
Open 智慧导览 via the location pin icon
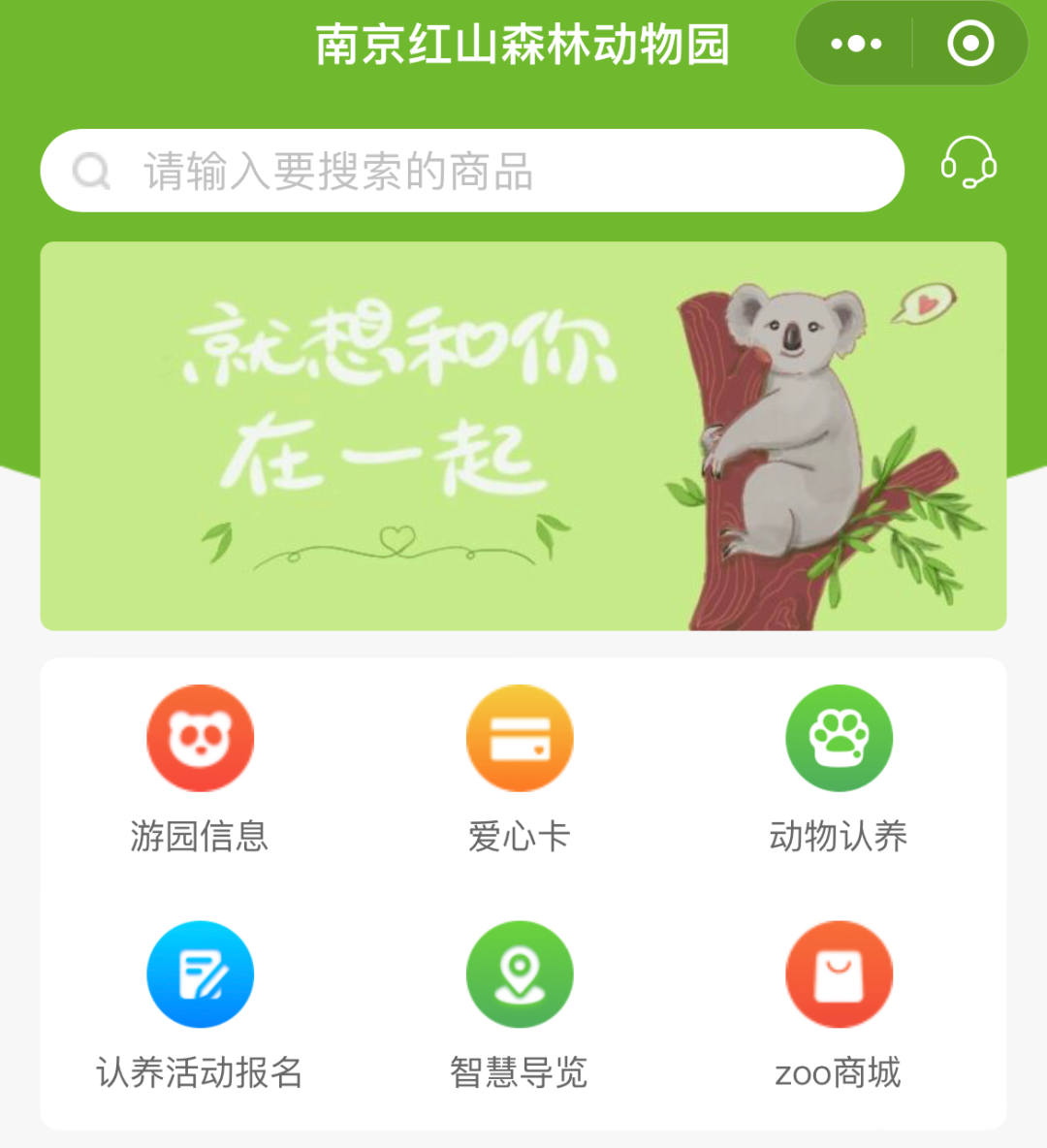[521, 974]
